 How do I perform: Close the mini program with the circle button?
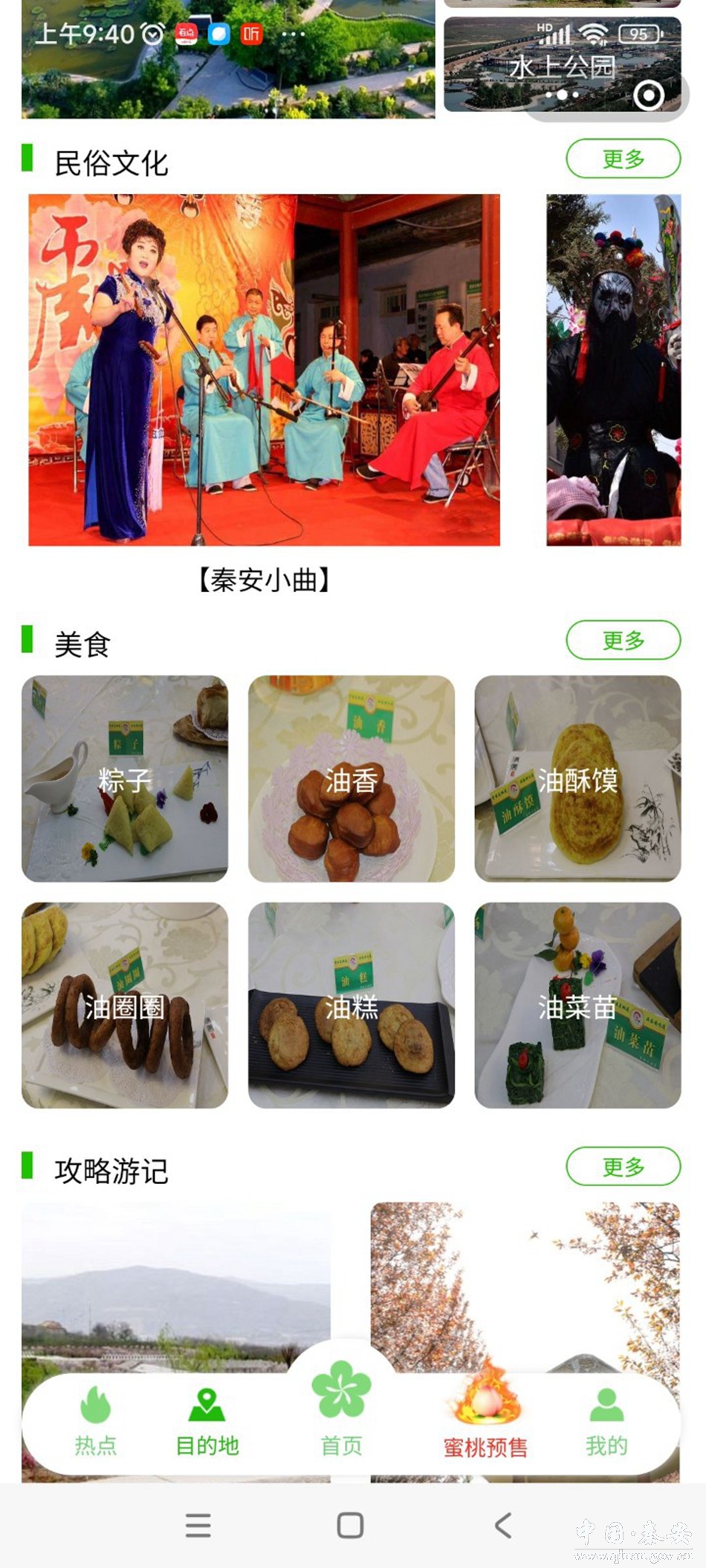click(x=649, y=95)
